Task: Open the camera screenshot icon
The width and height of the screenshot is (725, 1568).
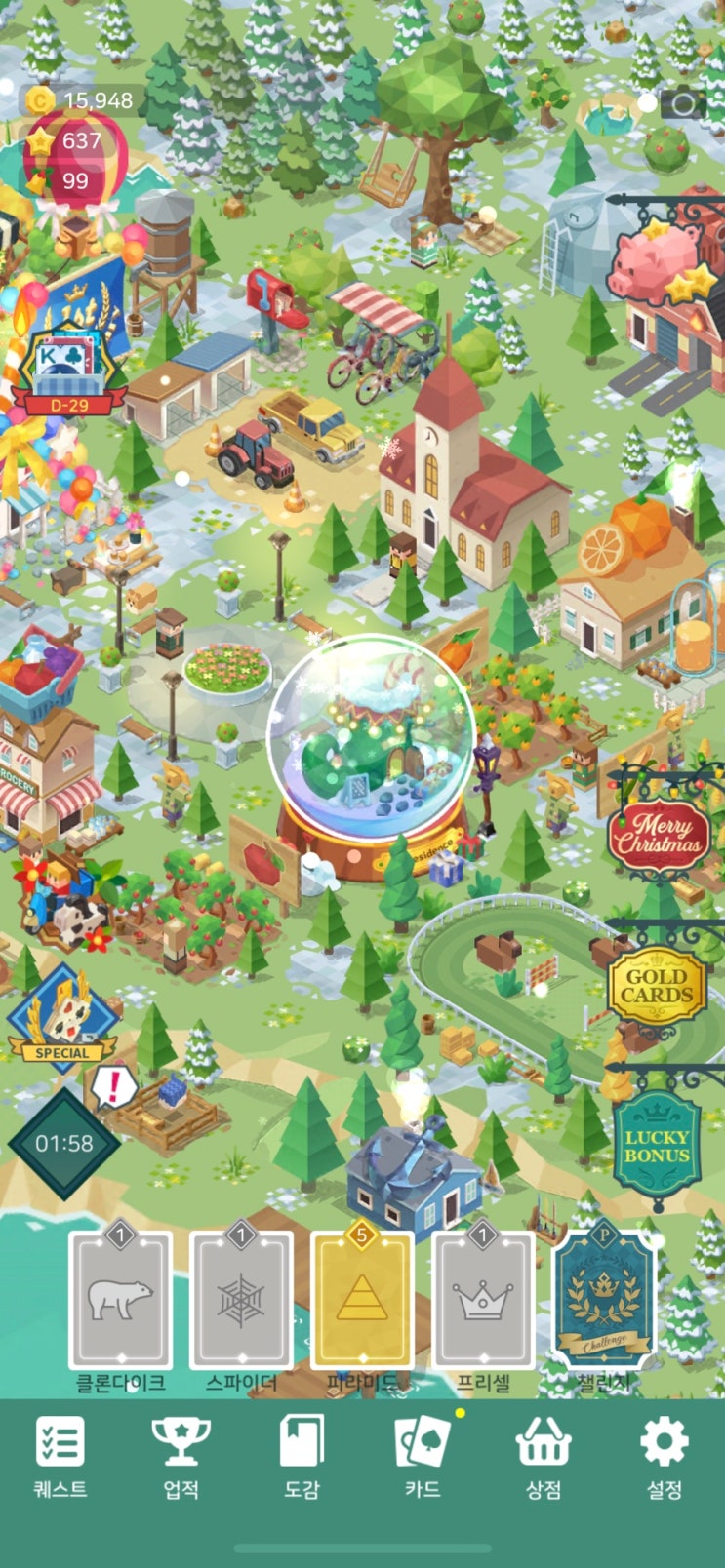Action: [x=683, y=103]
